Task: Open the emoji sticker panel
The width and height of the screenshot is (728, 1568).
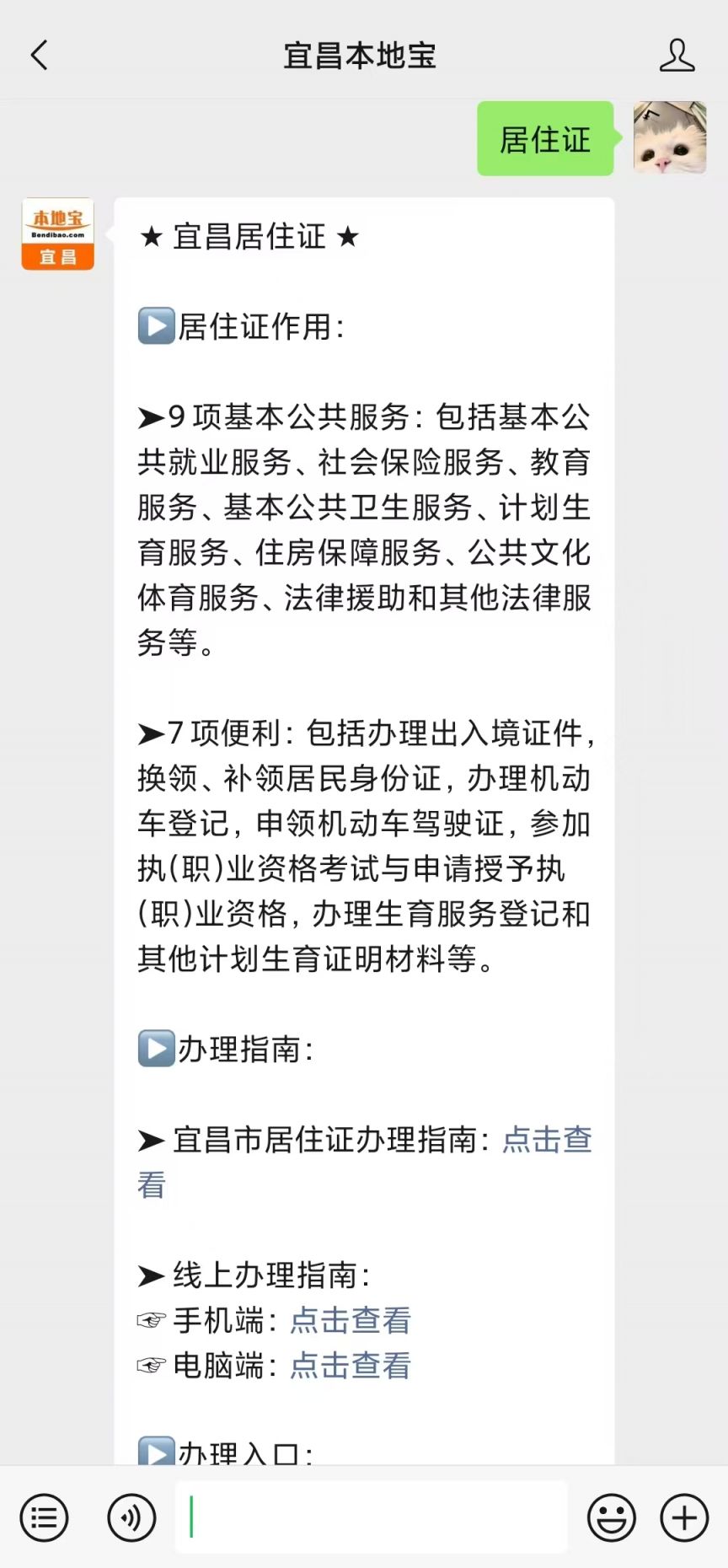Action: tap(611, 1517)
